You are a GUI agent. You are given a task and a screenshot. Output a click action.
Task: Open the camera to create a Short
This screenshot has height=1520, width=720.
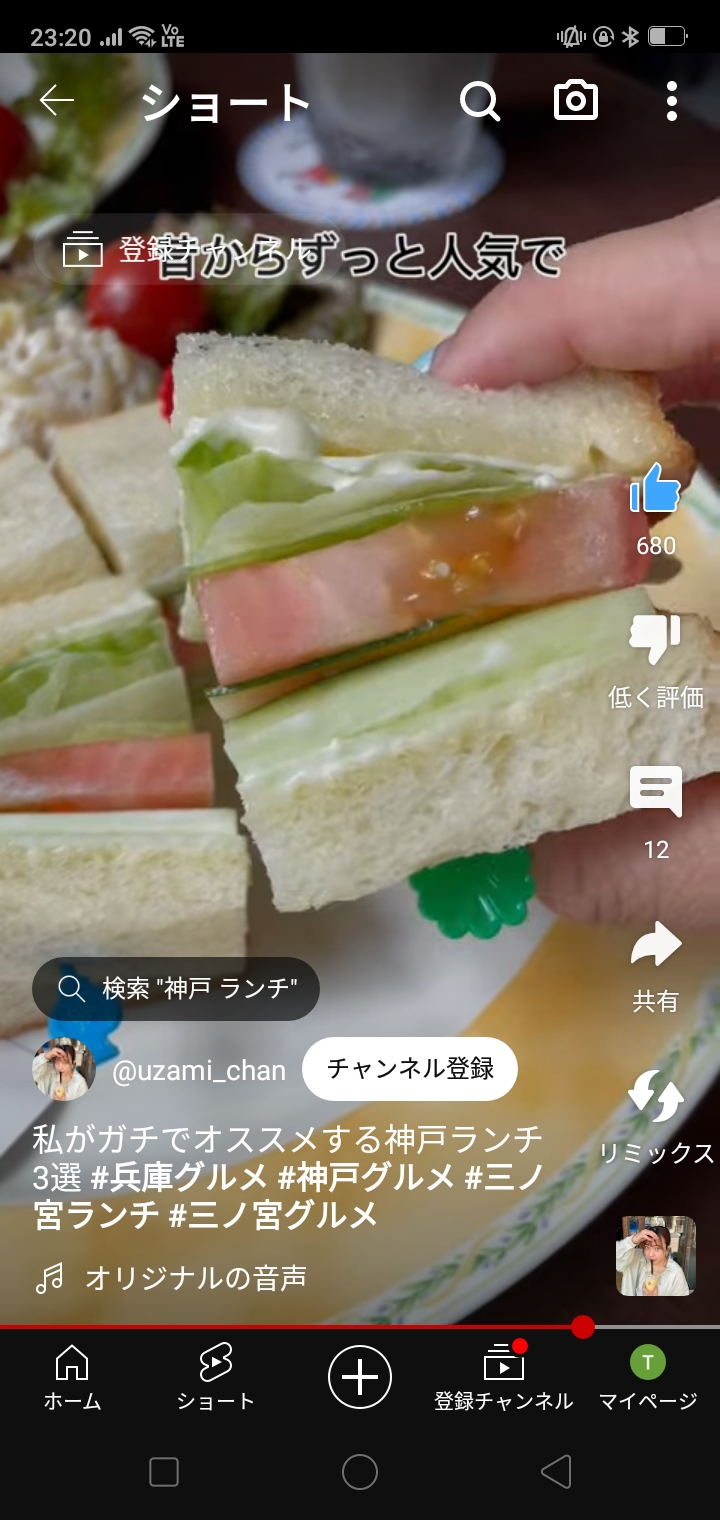point(576,101)
